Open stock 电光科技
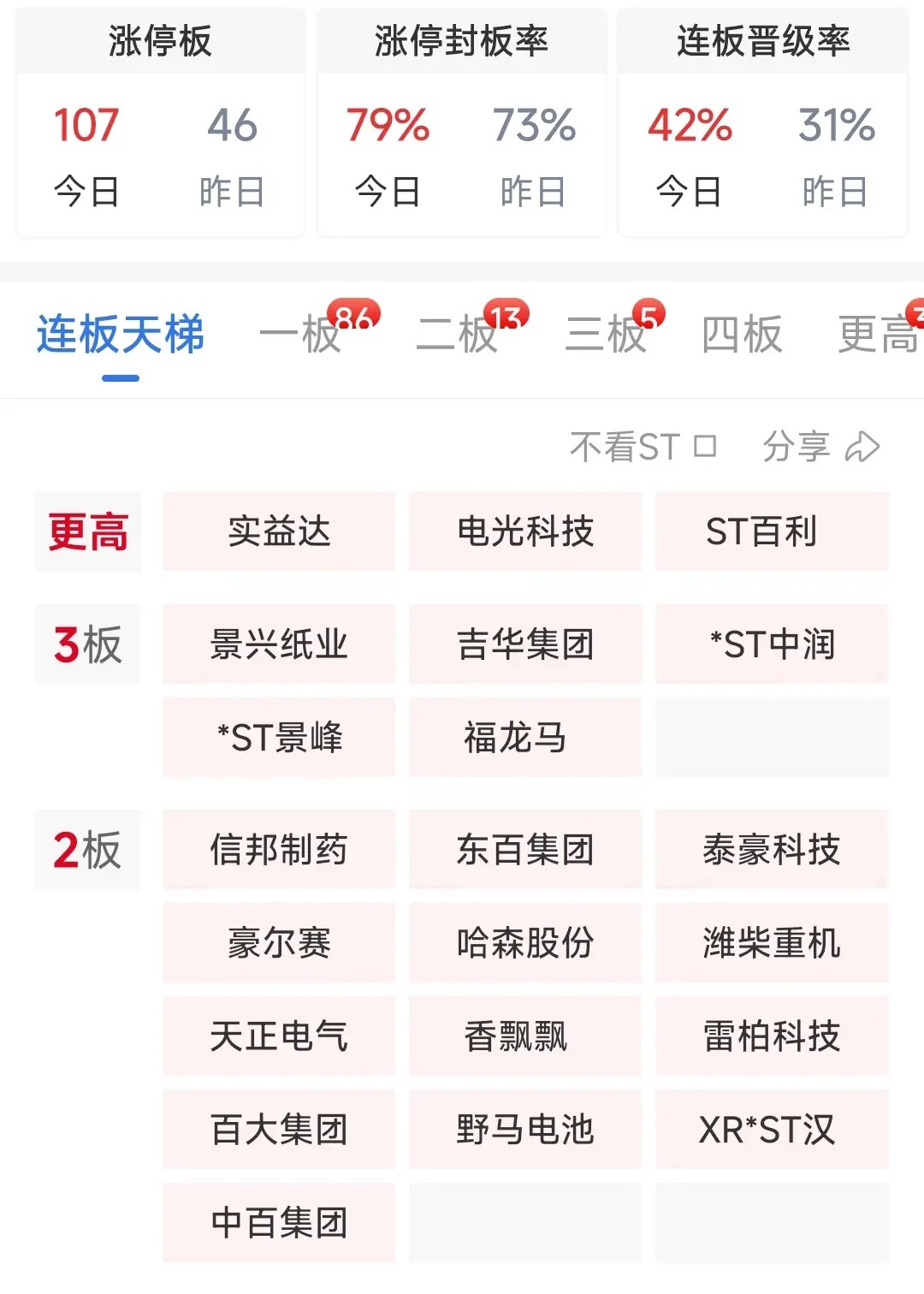924x1294 pixels. (x=525, y=531)
